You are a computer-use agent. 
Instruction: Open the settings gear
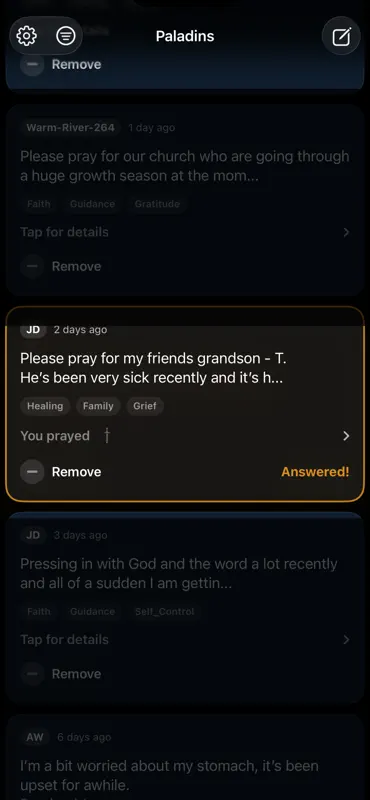(x=27, y=36)
